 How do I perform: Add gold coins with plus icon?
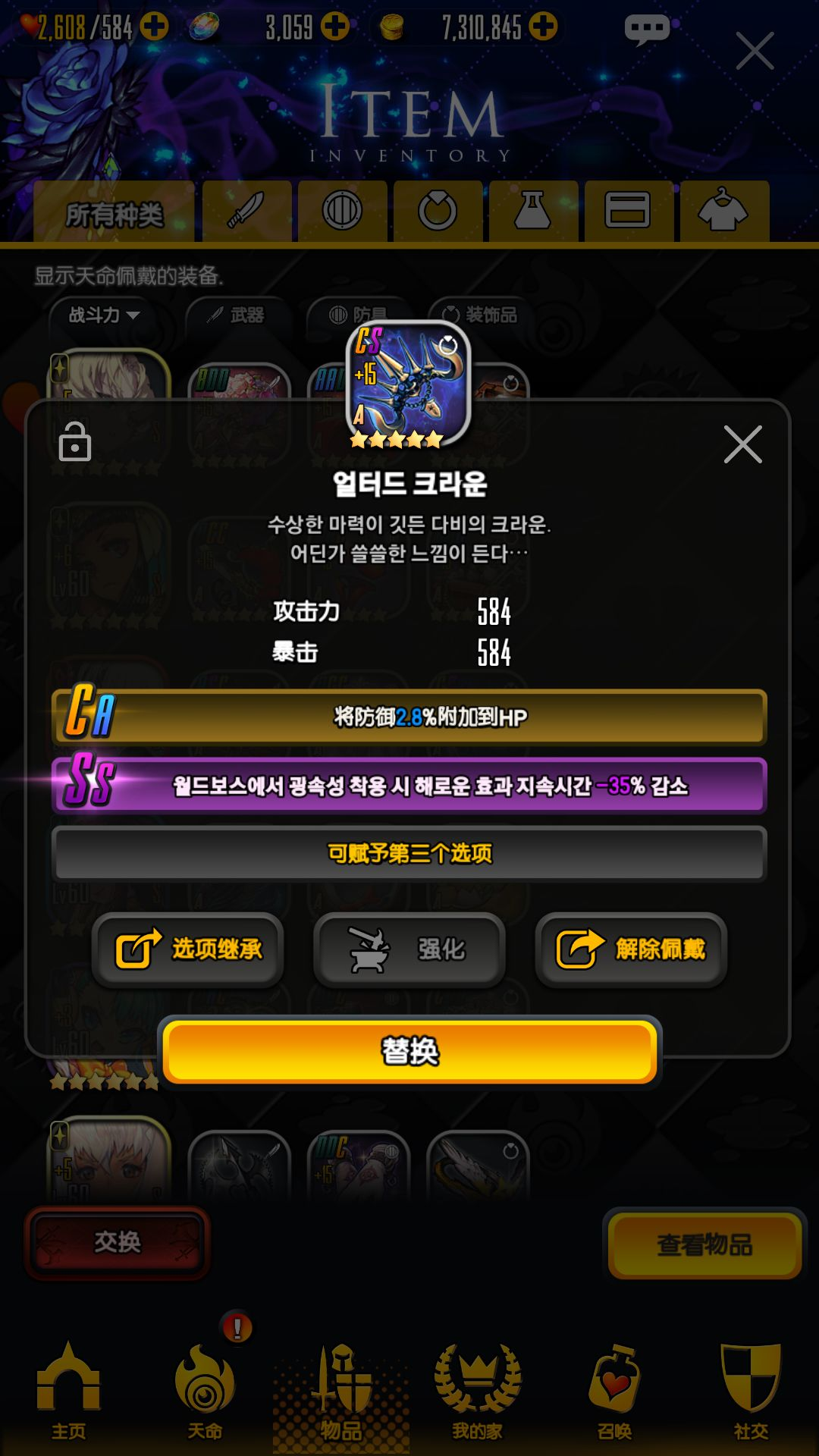pos(543,27)
